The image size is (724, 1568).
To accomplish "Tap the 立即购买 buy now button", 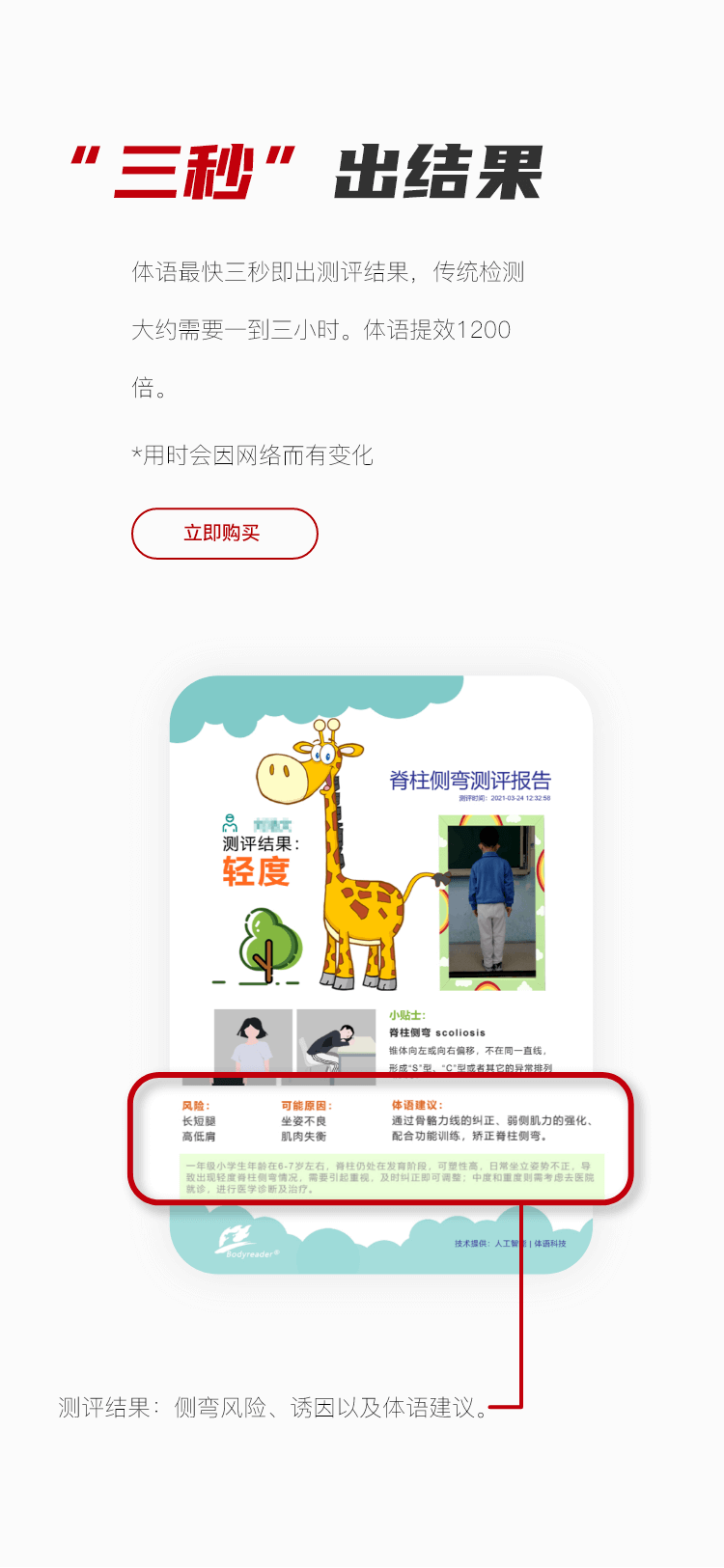I will [x=224, y=534].
